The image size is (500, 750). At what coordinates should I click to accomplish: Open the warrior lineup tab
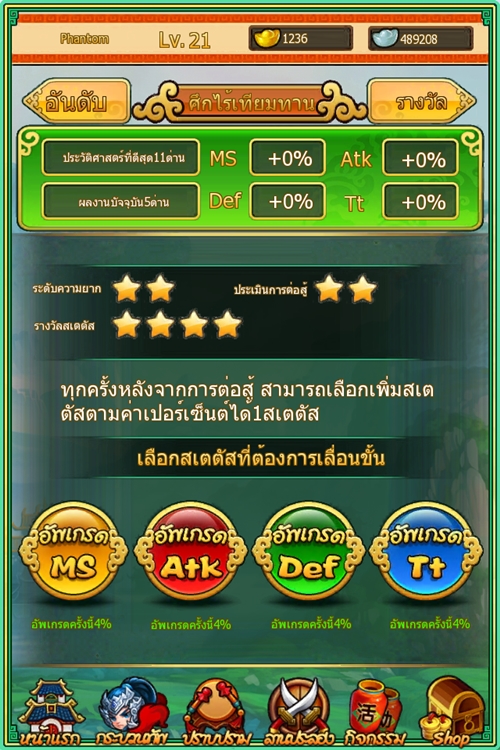[133, 711]
